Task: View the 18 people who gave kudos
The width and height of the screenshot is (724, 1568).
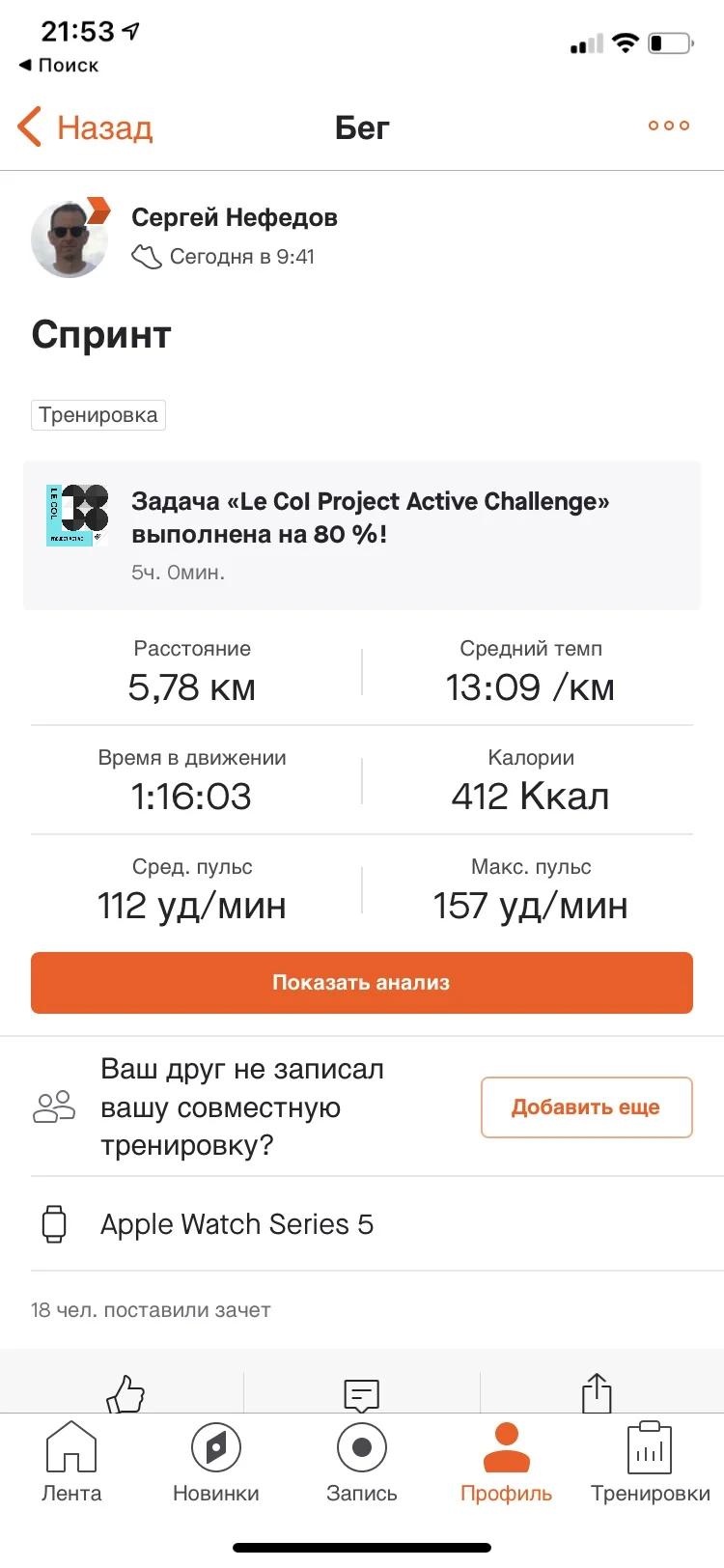Action: pos(151,1310)
